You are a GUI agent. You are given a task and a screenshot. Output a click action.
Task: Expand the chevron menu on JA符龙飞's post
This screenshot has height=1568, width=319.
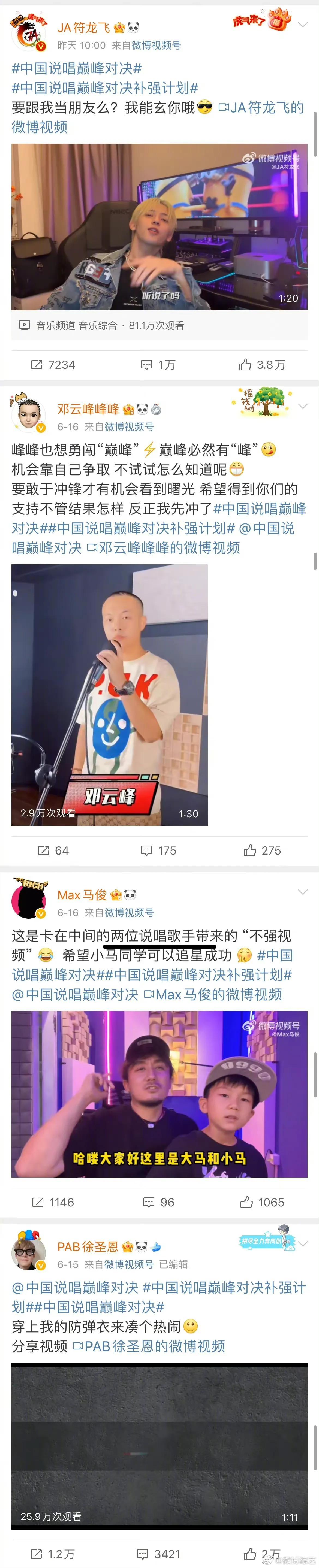303,25
